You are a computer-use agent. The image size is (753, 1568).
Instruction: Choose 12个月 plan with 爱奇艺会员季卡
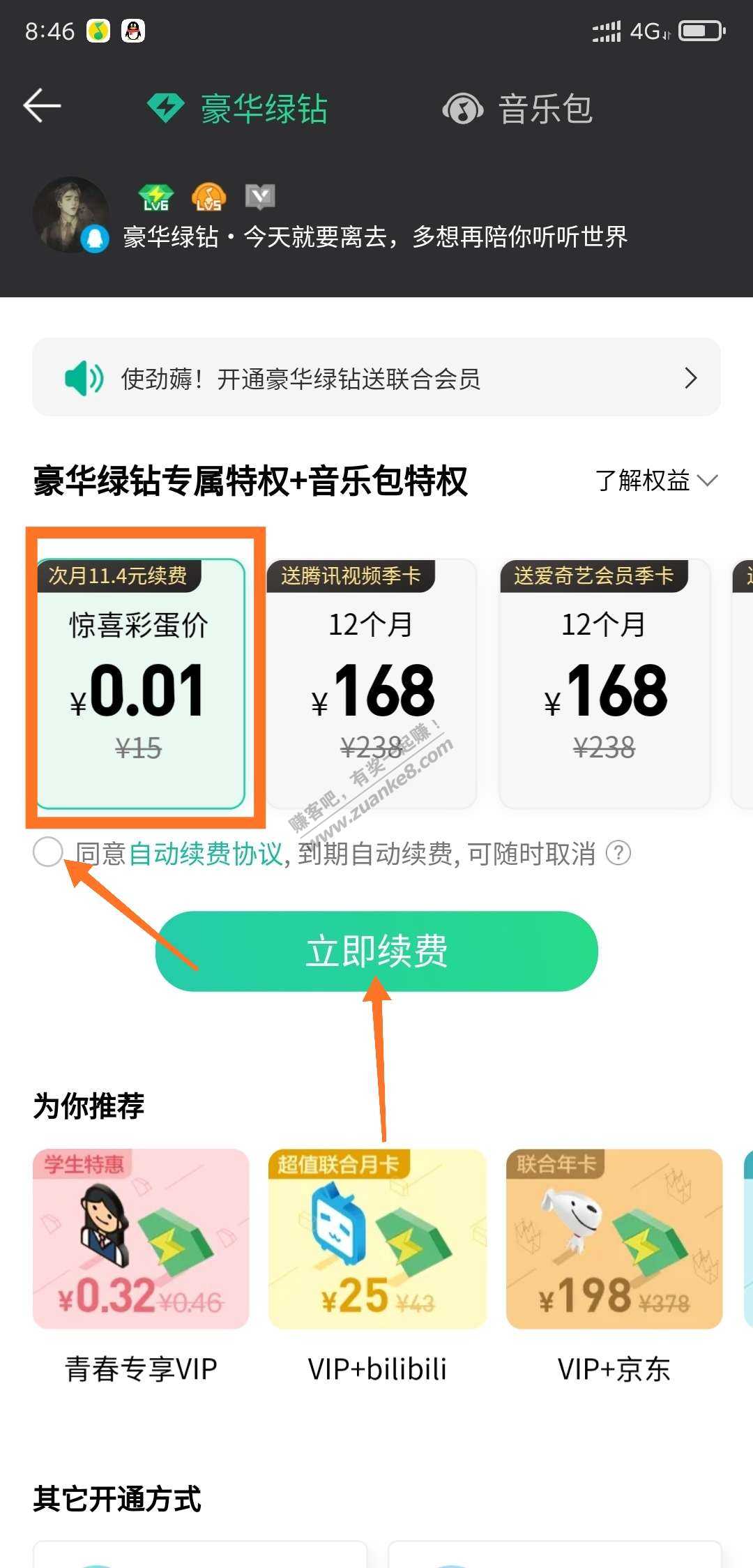click(604, 684)
